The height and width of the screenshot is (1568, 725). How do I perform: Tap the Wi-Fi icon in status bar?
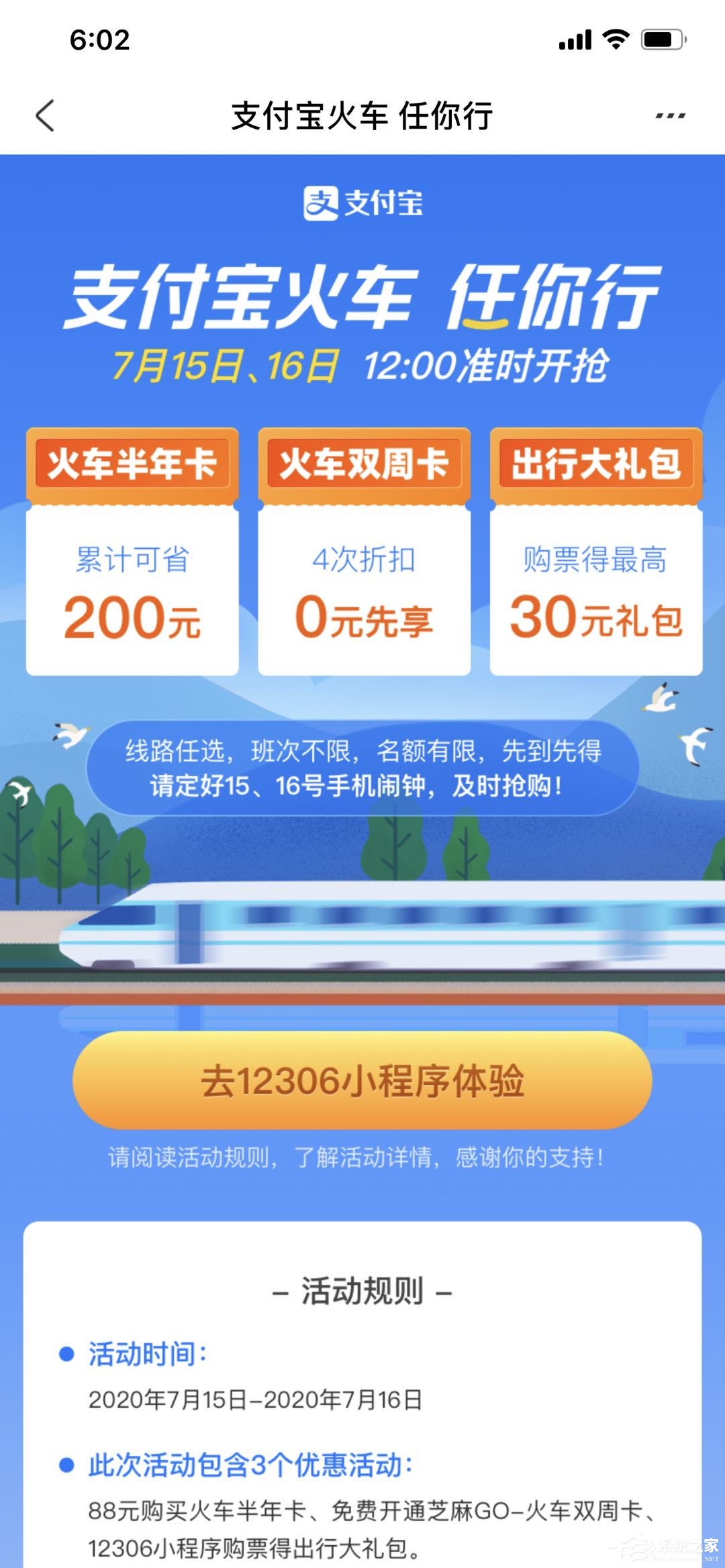pyautogui.click(x=615, y=40)
